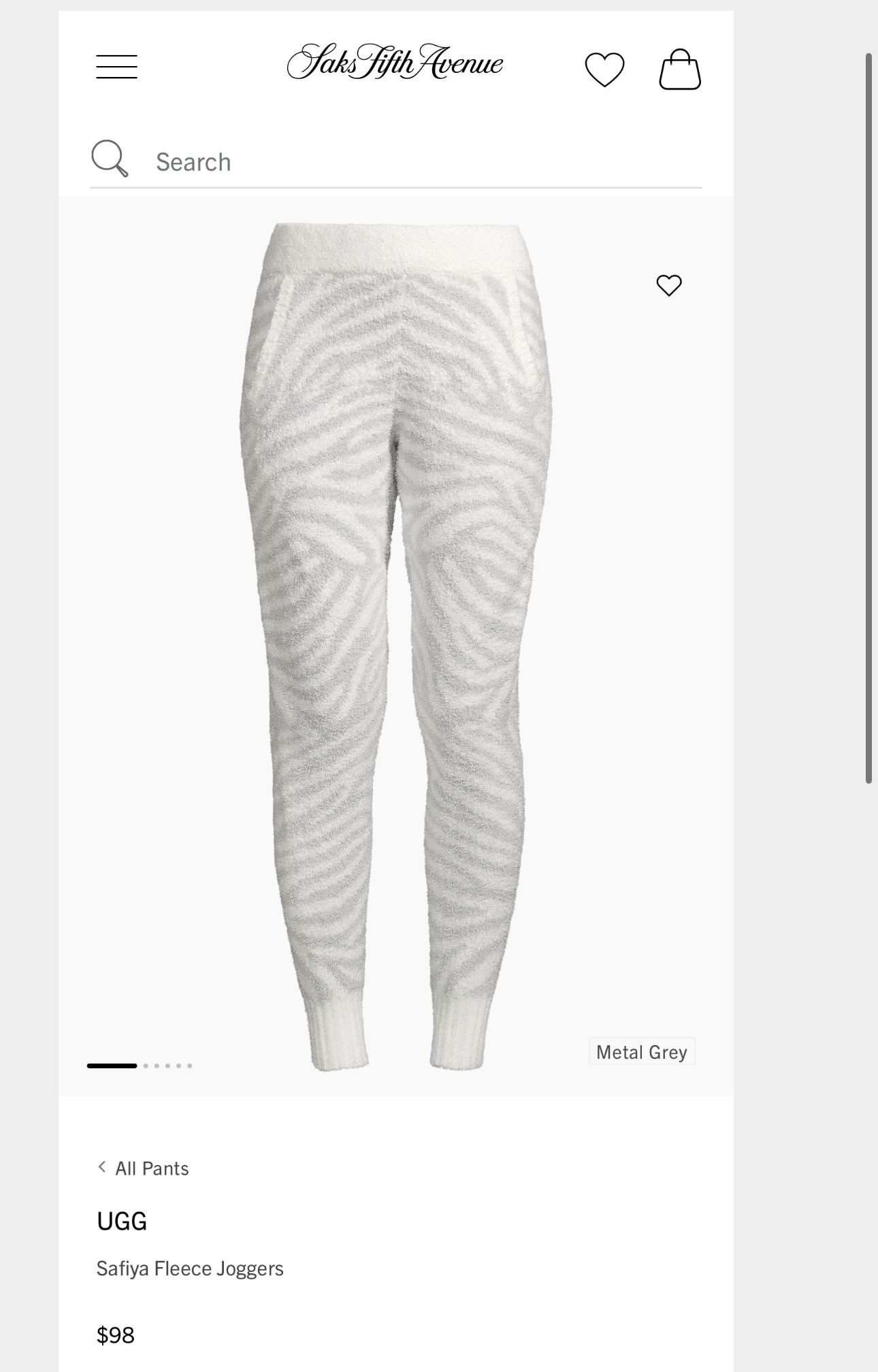Open the UGG brand page
The height and width of the screenshot is (1372, 878).
point(122,1222)
